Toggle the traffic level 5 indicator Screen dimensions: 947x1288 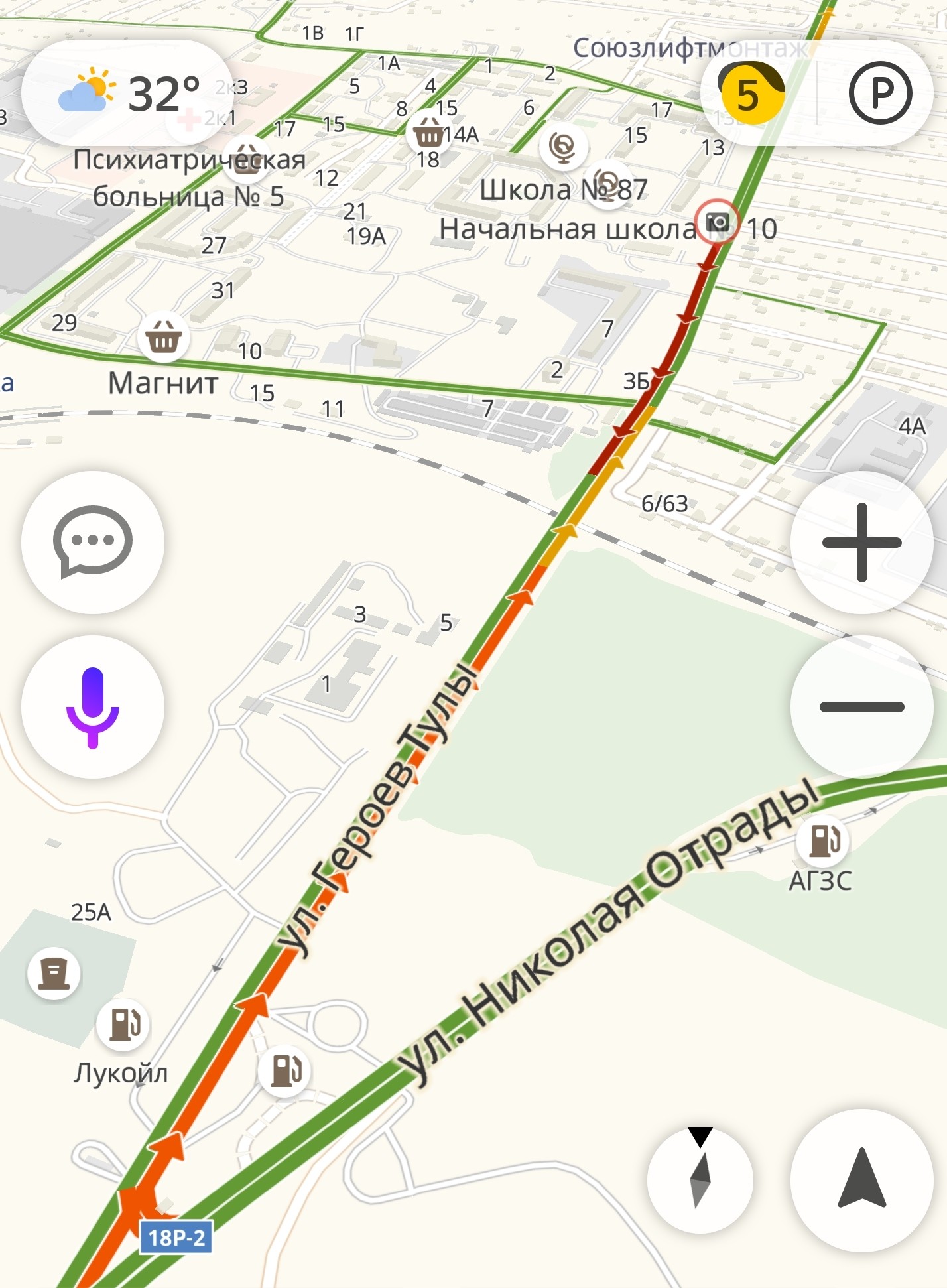point(749,93)
